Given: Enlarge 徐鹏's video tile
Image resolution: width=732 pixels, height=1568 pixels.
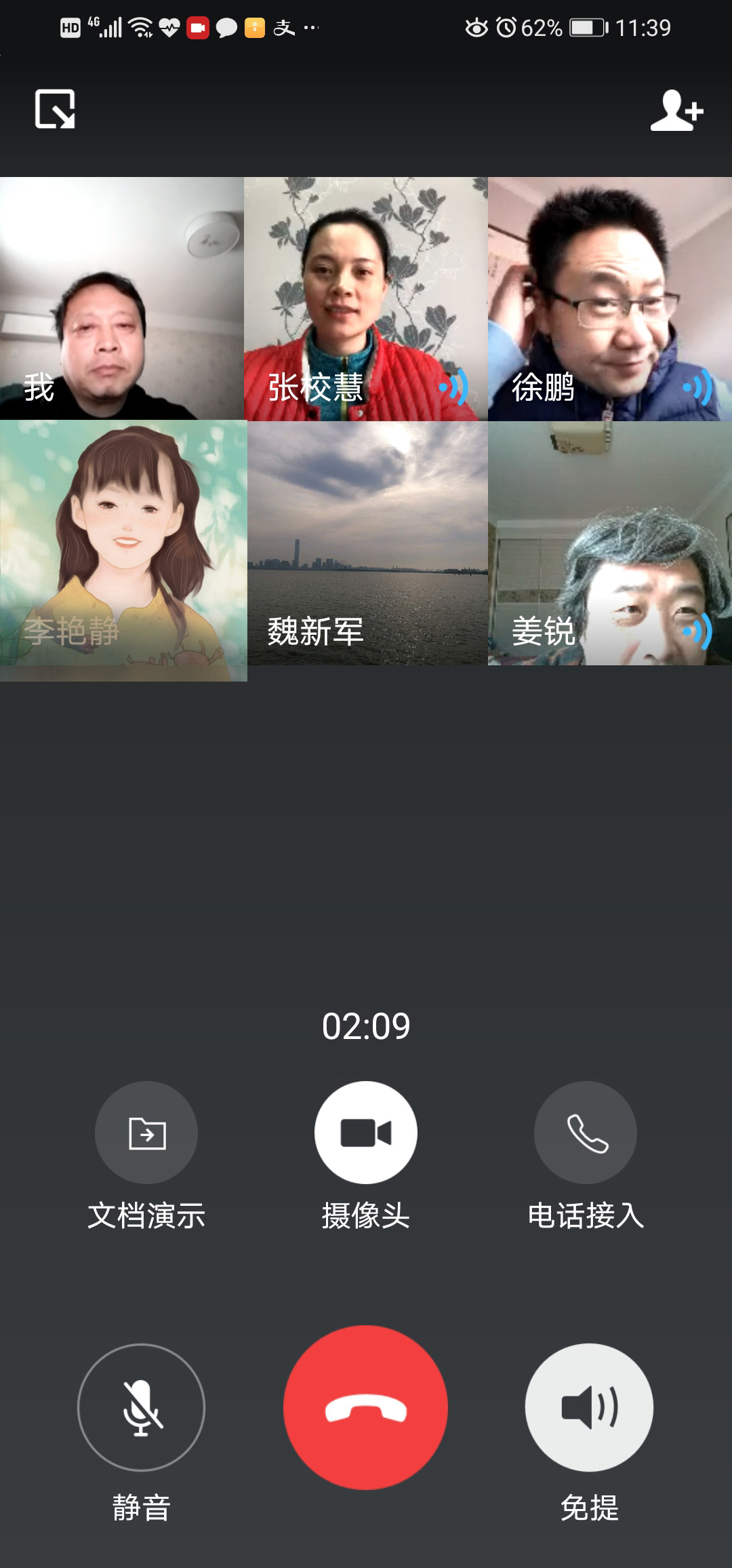Looking at the screenshot, I should 610,298.
